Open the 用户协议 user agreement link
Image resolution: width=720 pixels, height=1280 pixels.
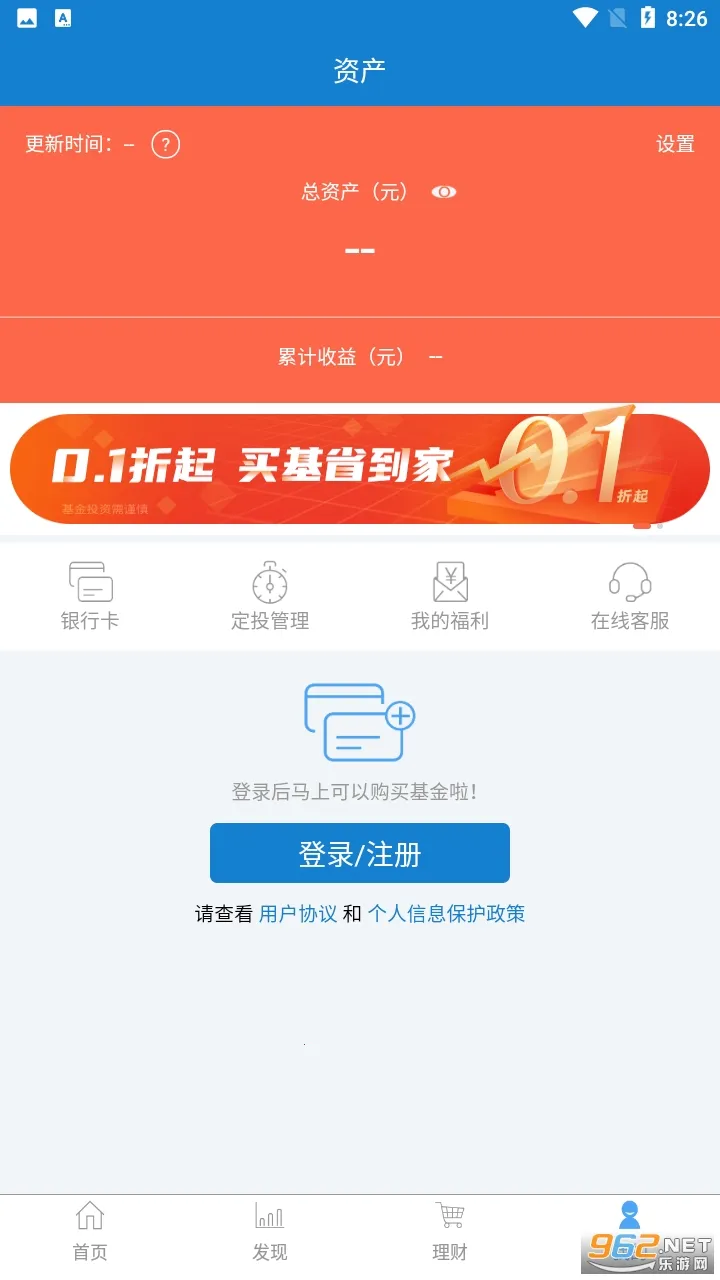tap(298, 913)
